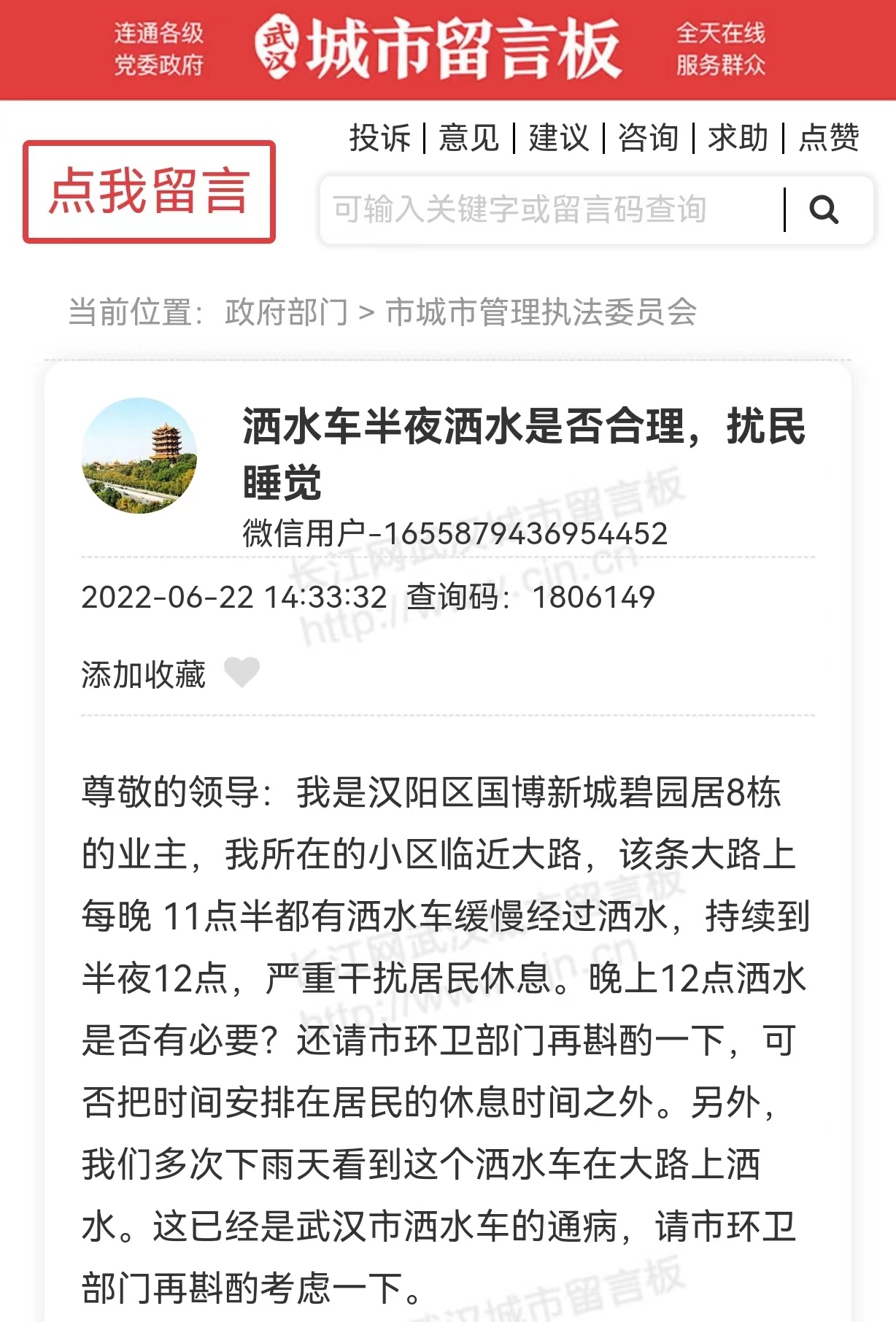Open 市城市管理执法委员会 breadcrumb link
The width and height of the screenshot is (896, 1322).
pyautogui.click(x=541, y=312)
